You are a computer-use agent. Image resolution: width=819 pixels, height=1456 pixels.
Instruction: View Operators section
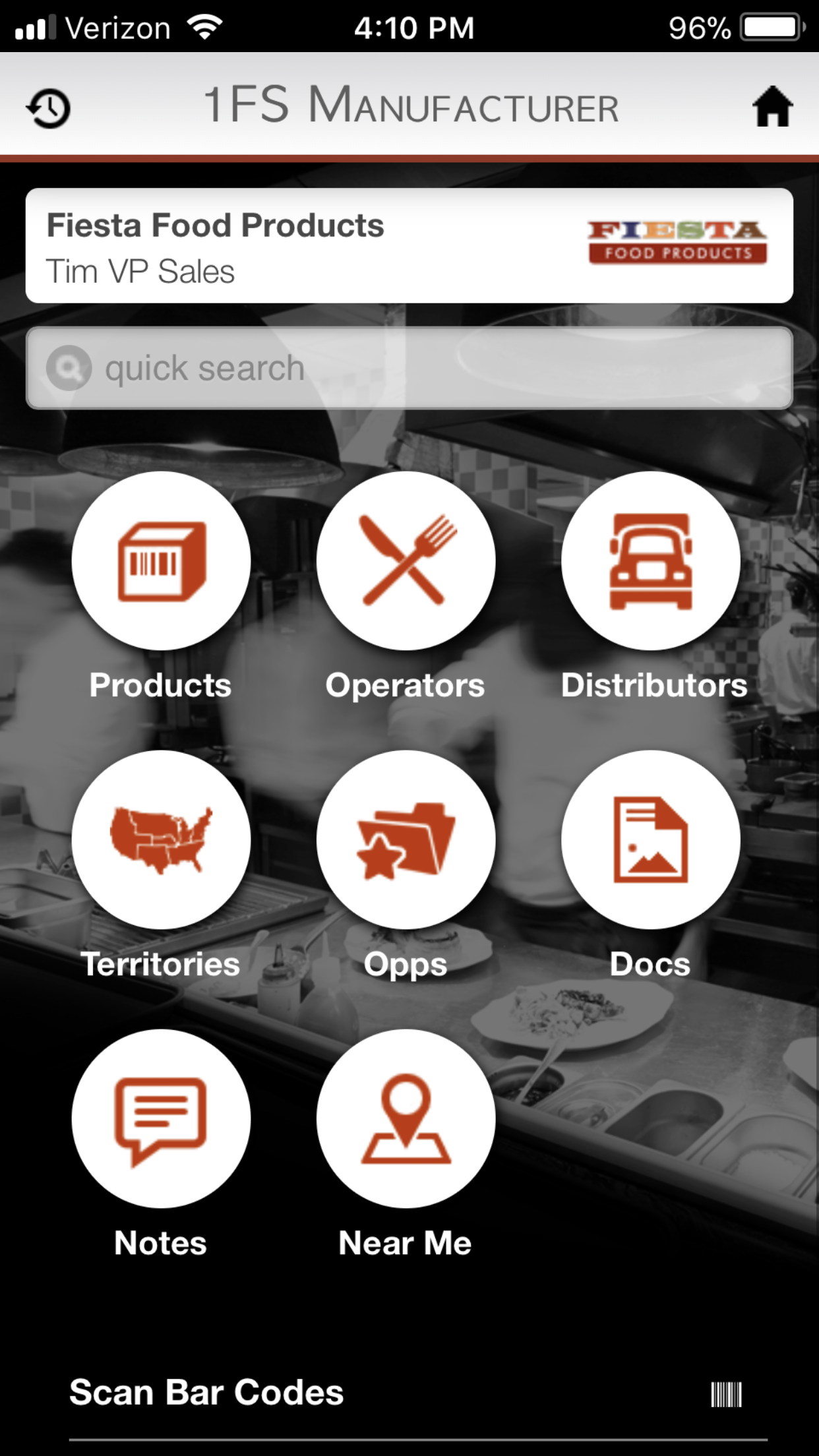pos(406,561)
